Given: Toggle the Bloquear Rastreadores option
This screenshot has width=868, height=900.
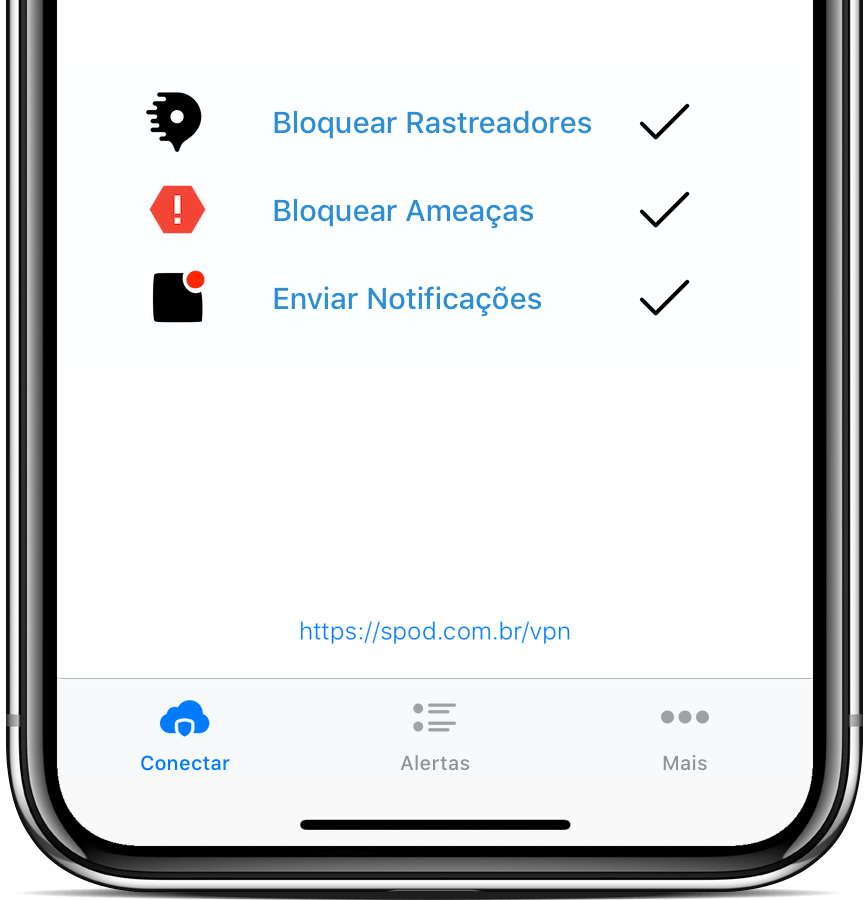Looking at the screenshot, I should [664, 122].
